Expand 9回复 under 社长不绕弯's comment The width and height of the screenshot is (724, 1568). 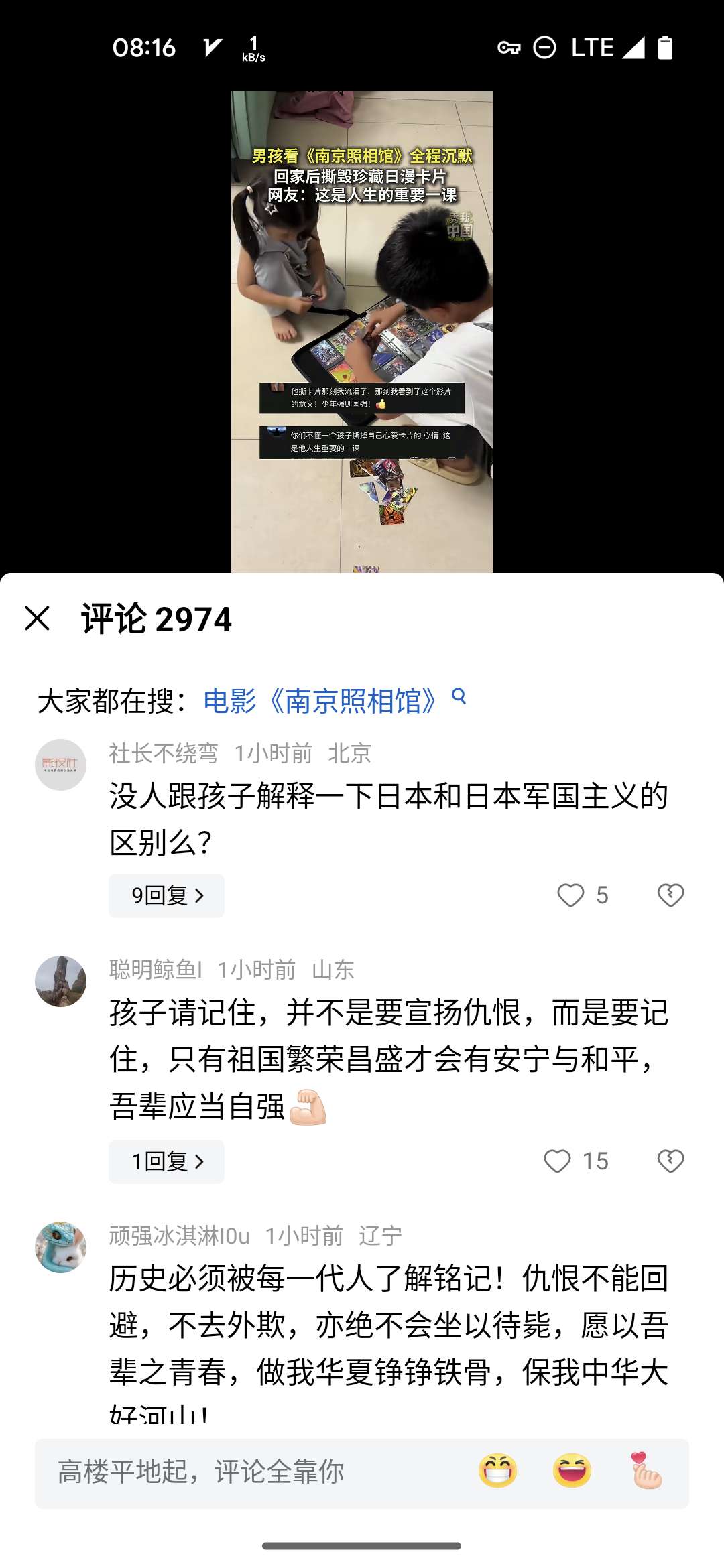166,895
